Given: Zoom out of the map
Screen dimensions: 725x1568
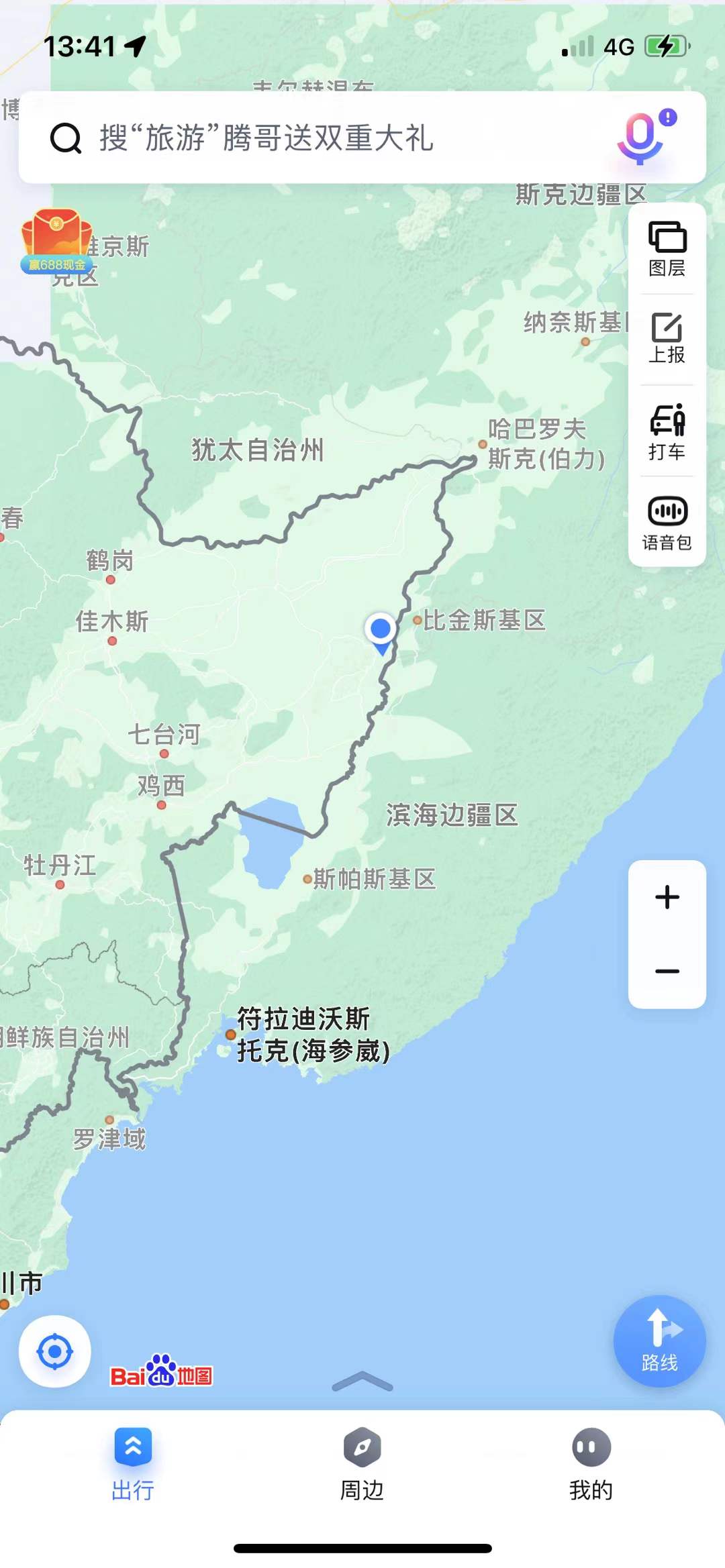Looking at the screenshot, I should pyautogui.click(x=667, y=972).
